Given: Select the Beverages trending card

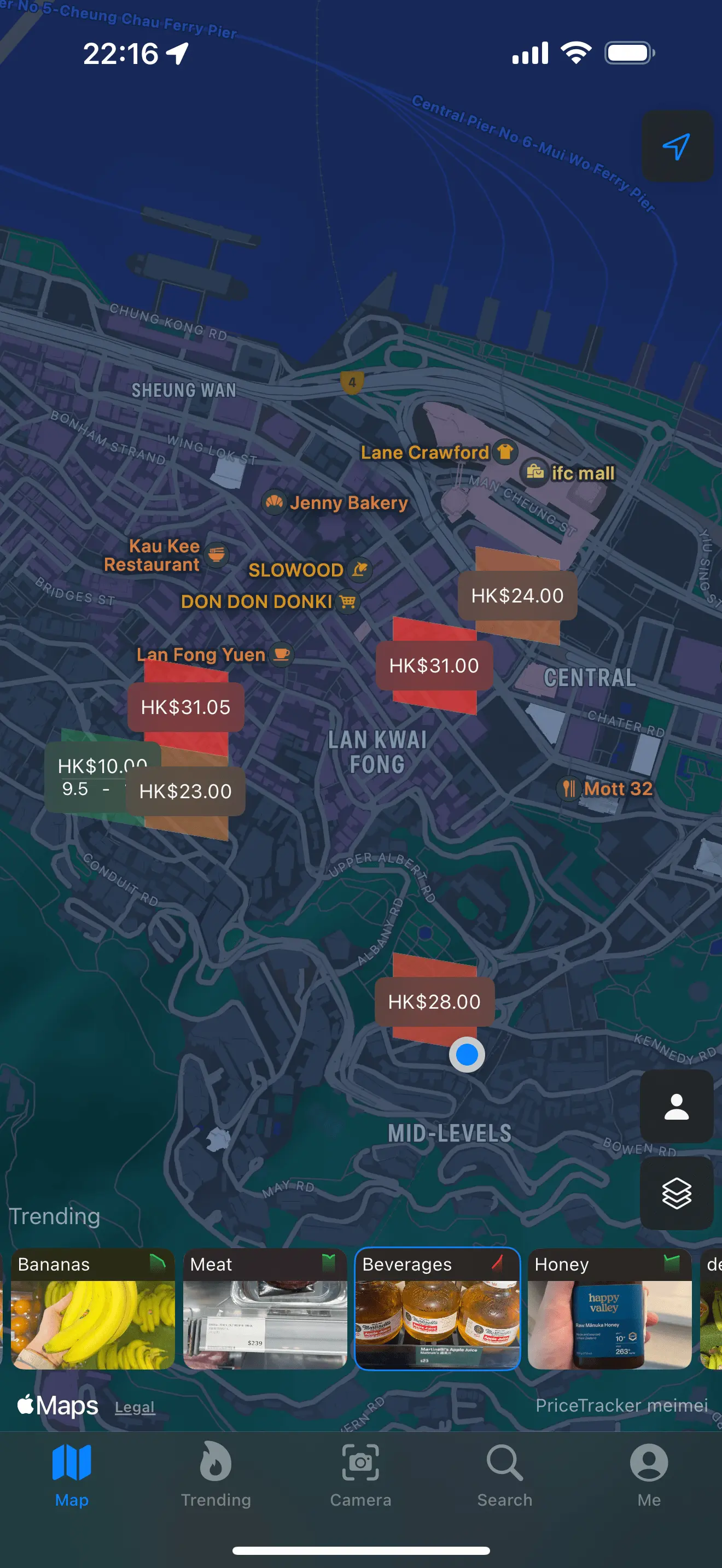Looking at the screenshot, I should click(437, 1309).
